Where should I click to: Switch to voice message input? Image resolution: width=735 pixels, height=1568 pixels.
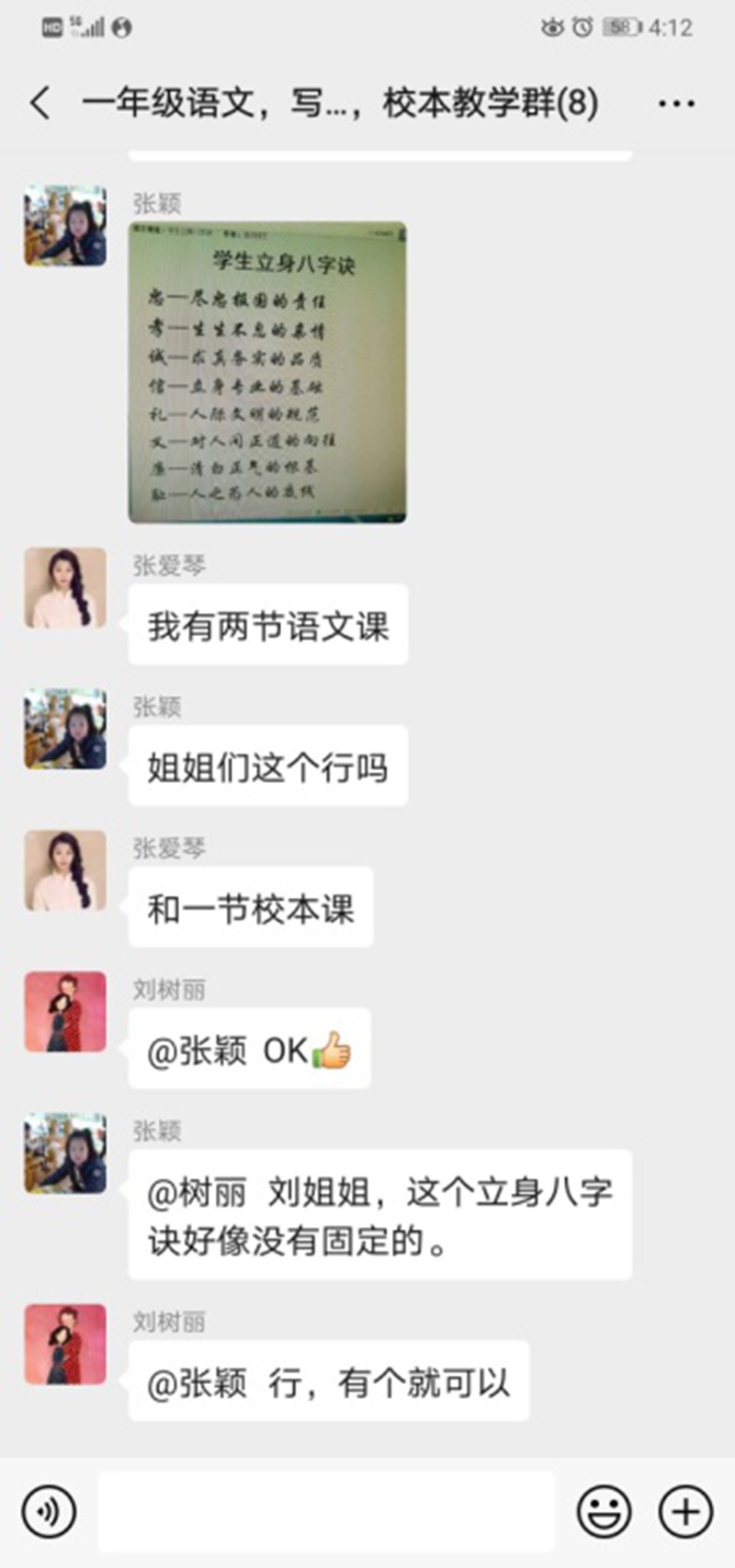click(x=48, y=1511)
